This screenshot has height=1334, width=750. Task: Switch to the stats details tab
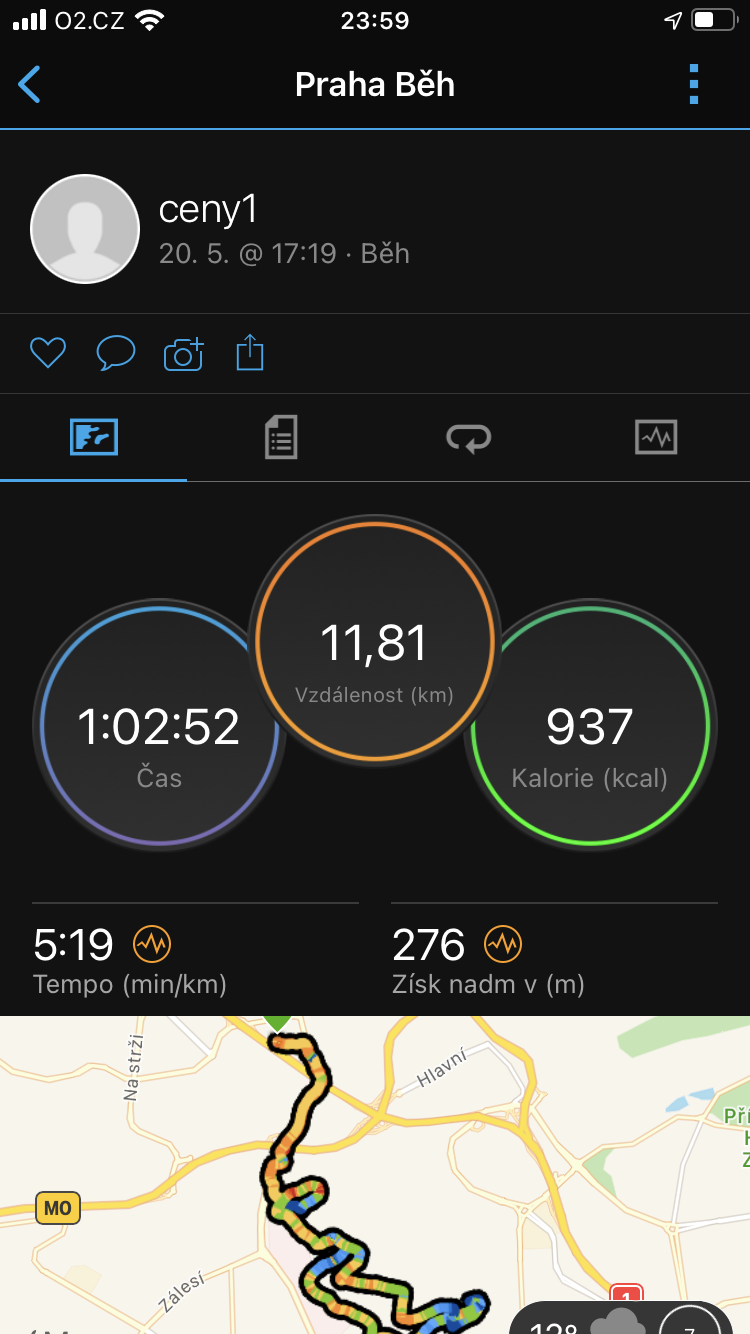point(281,438)
